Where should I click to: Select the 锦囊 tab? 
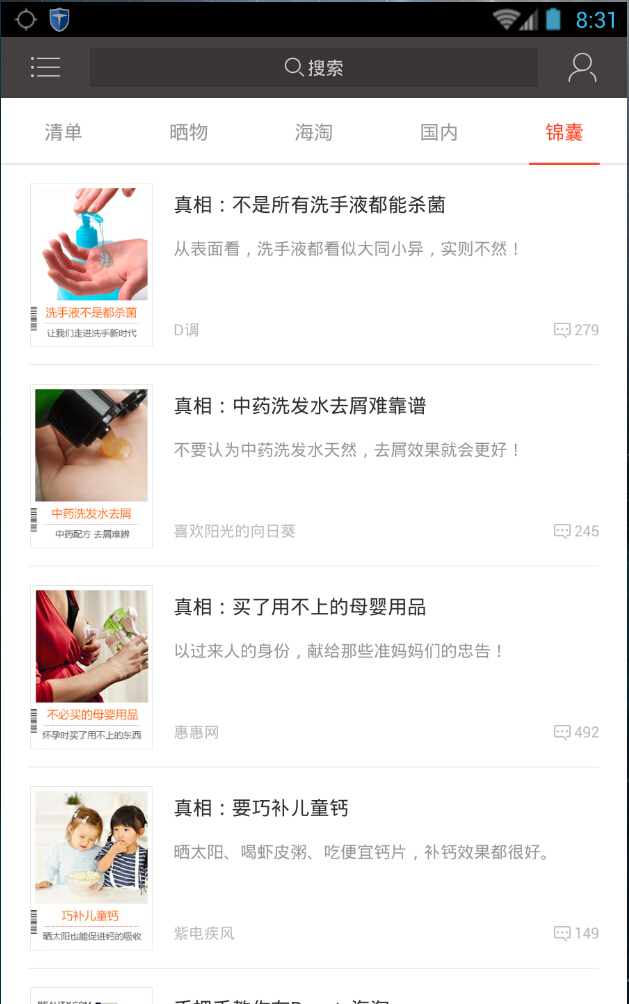tap(564, 132)
